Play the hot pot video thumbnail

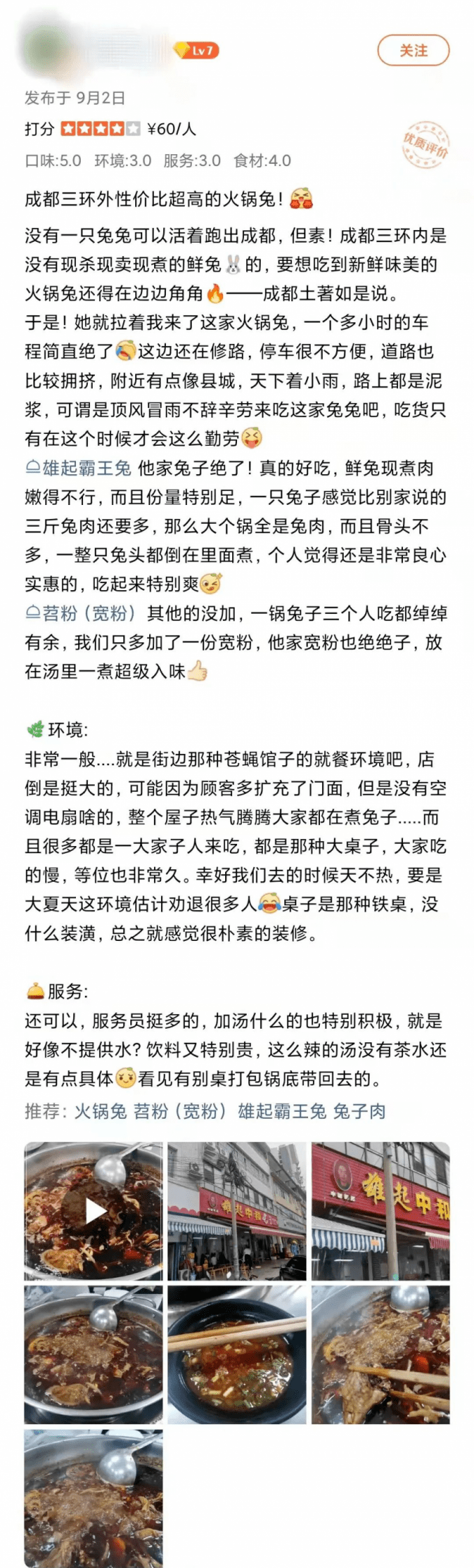click(93, 1210)
